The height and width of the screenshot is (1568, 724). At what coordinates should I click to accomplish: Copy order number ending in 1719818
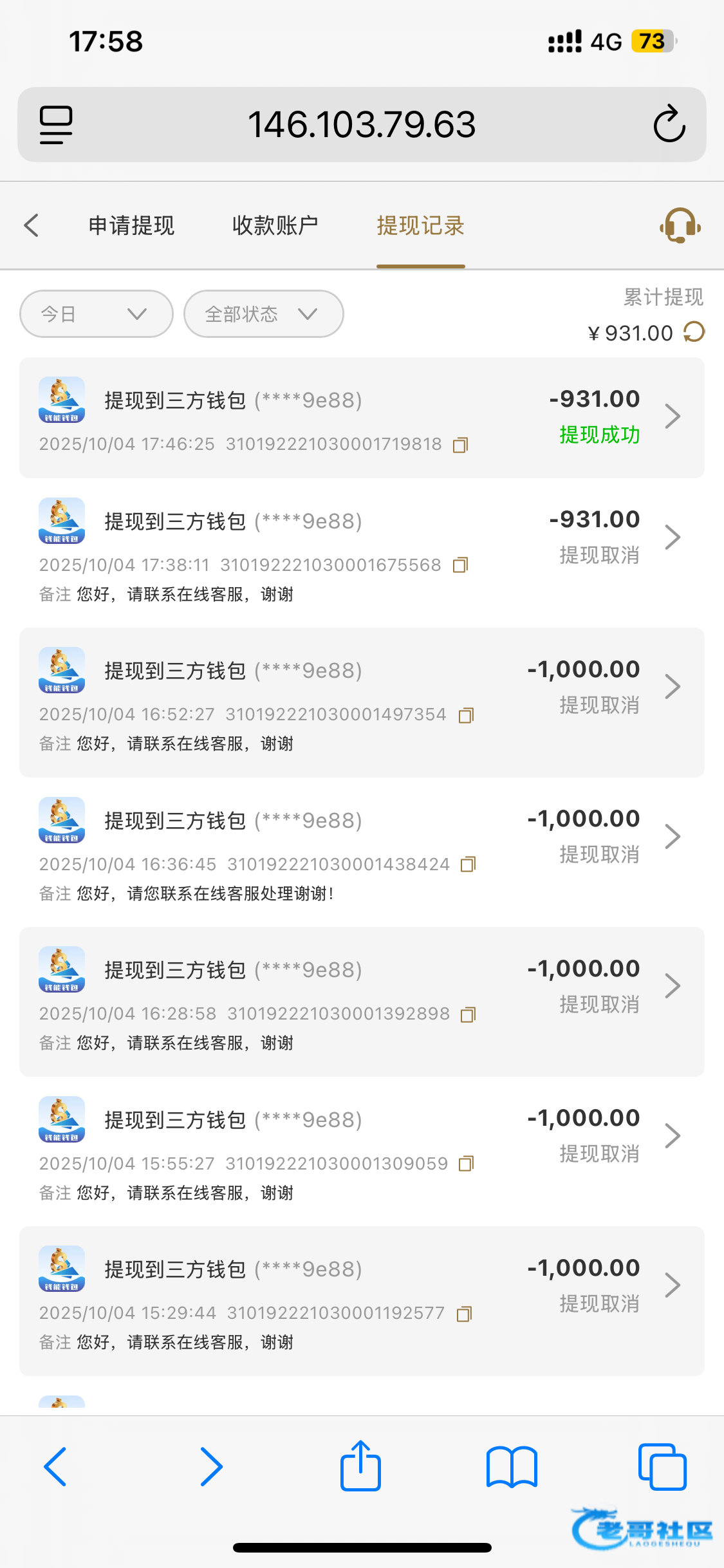coord(460,445)
